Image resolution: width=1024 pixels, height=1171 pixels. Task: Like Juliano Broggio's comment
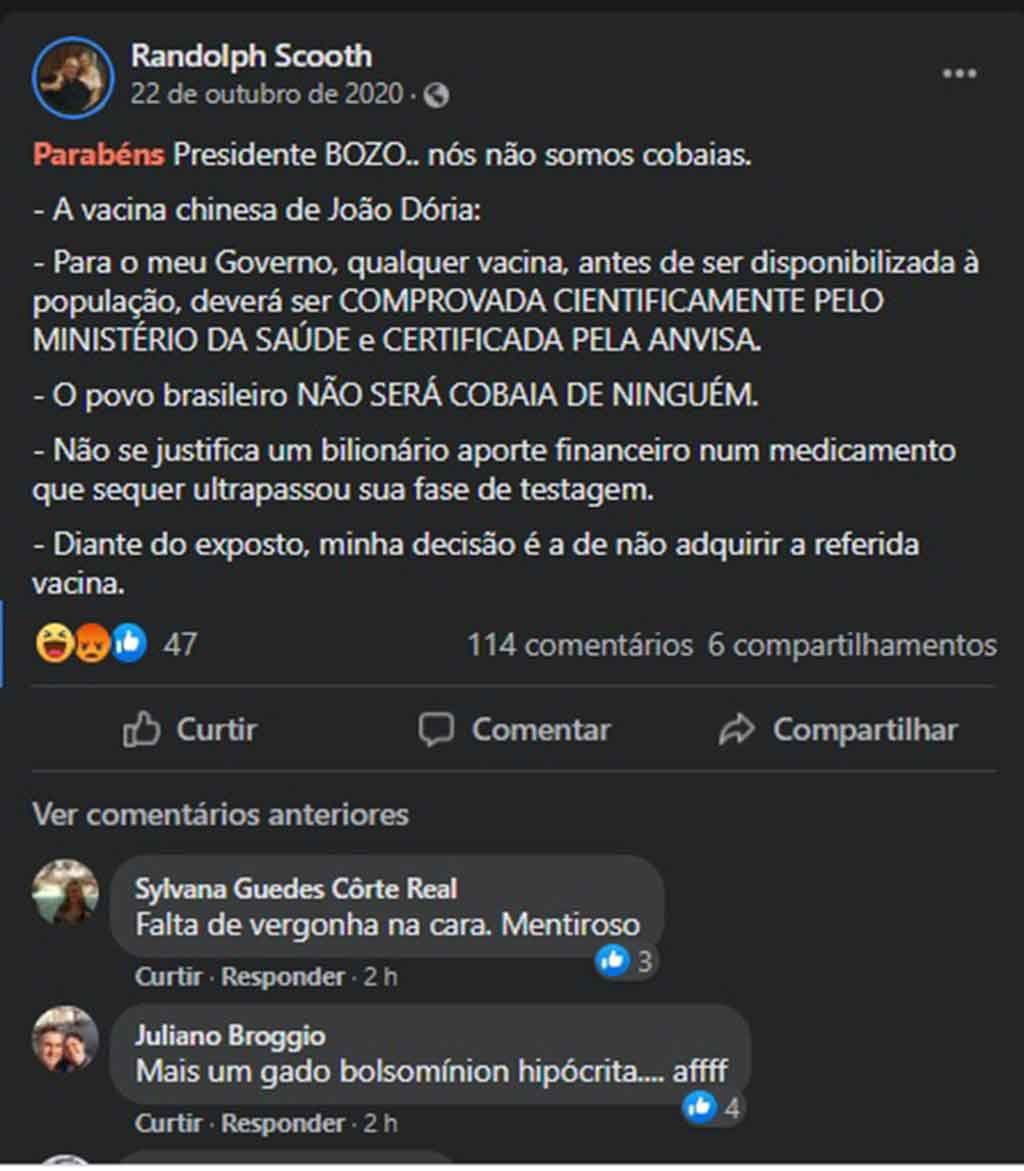click(168, 1123)
